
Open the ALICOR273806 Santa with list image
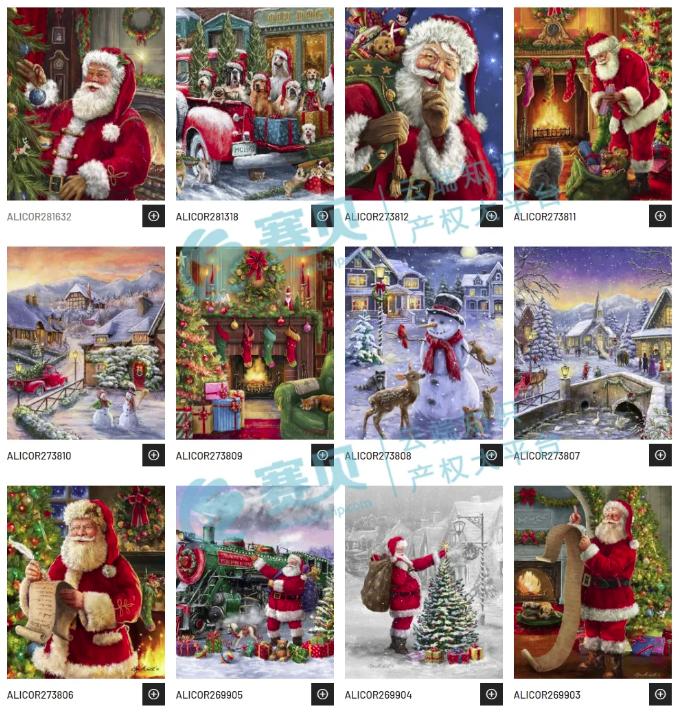(x=86, y=582)
